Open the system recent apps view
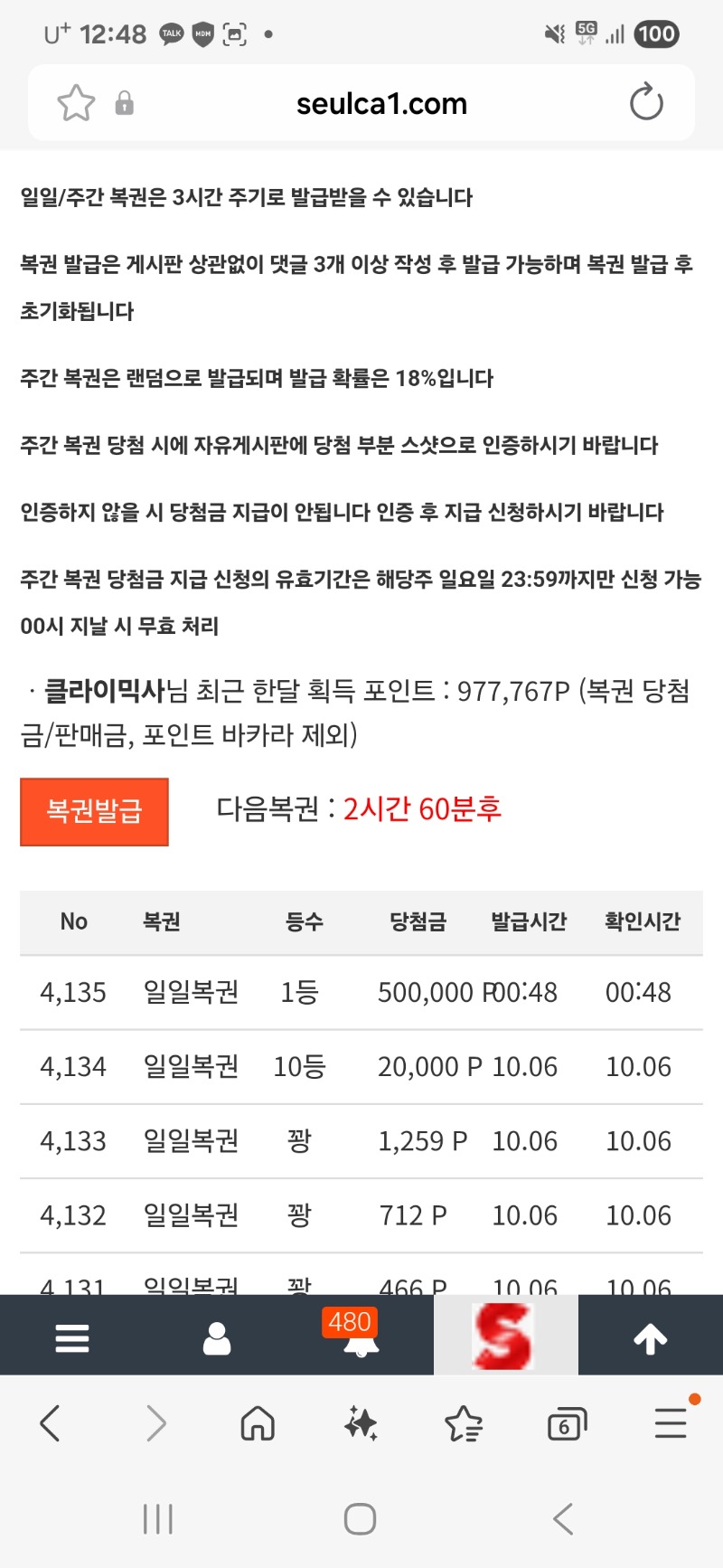Image resolution: width=723 pixels, height=1568 pixels. [158, 1518]
